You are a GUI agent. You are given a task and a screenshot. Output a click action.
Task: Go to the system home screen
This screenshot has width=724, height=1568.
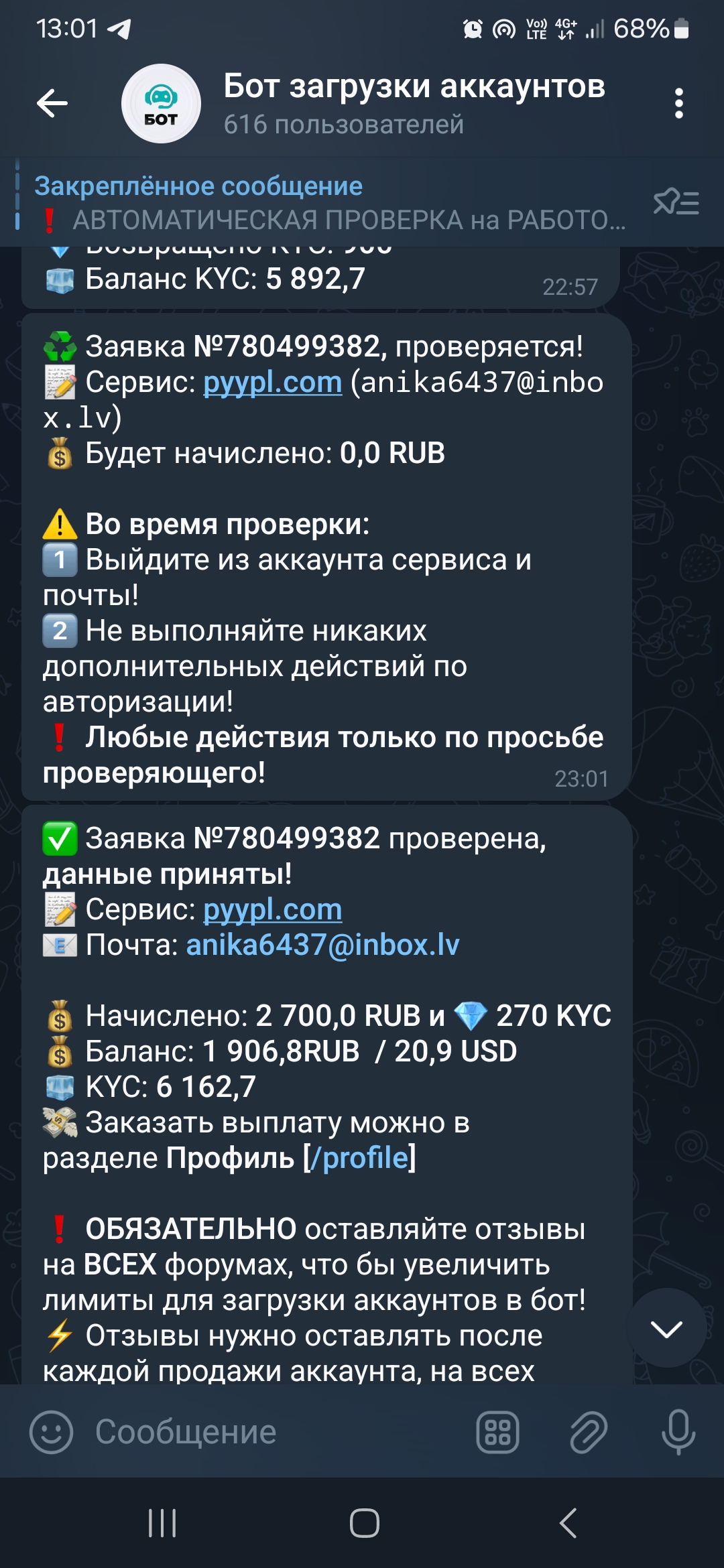(x=364, y=1523)
